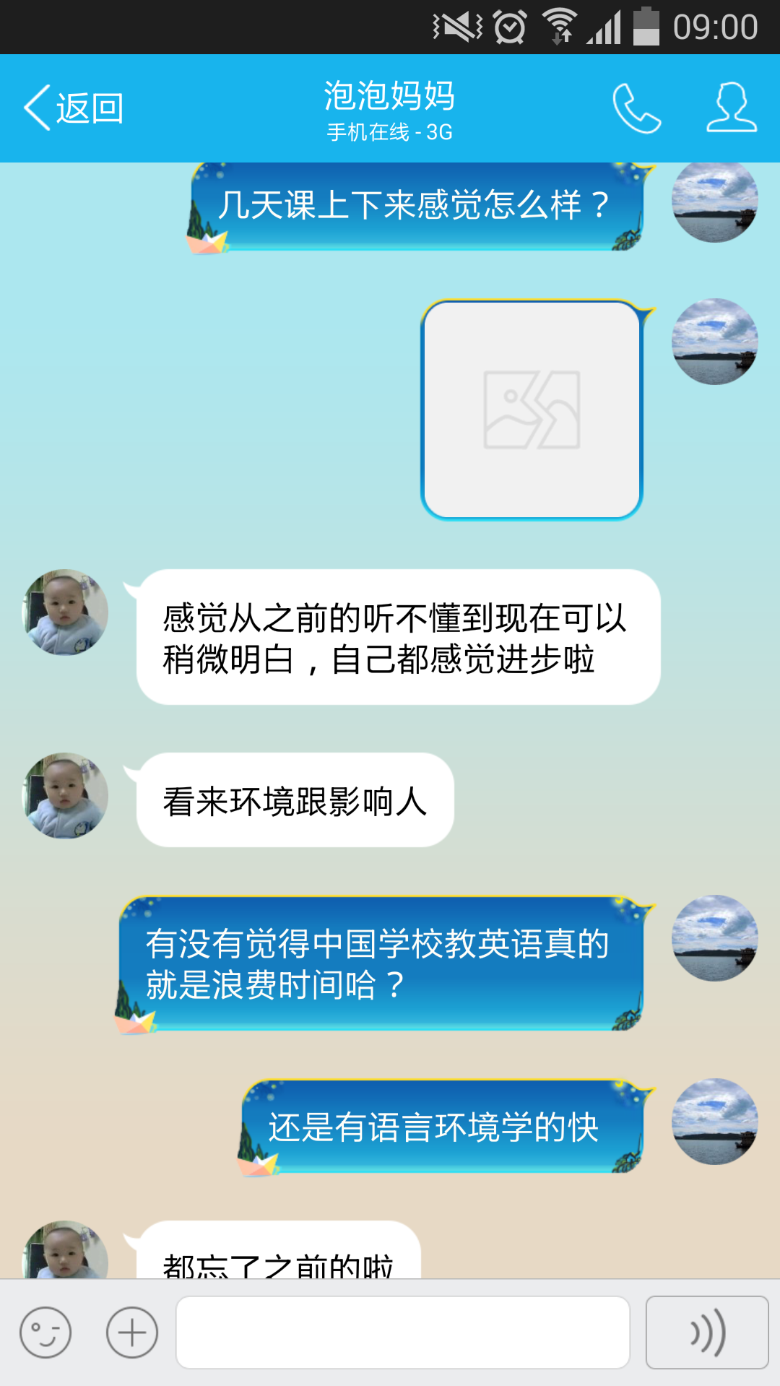Tap the baby avatar beside 看来环境跟影响人
780x1386 pixels.
(x=65, y=796)
